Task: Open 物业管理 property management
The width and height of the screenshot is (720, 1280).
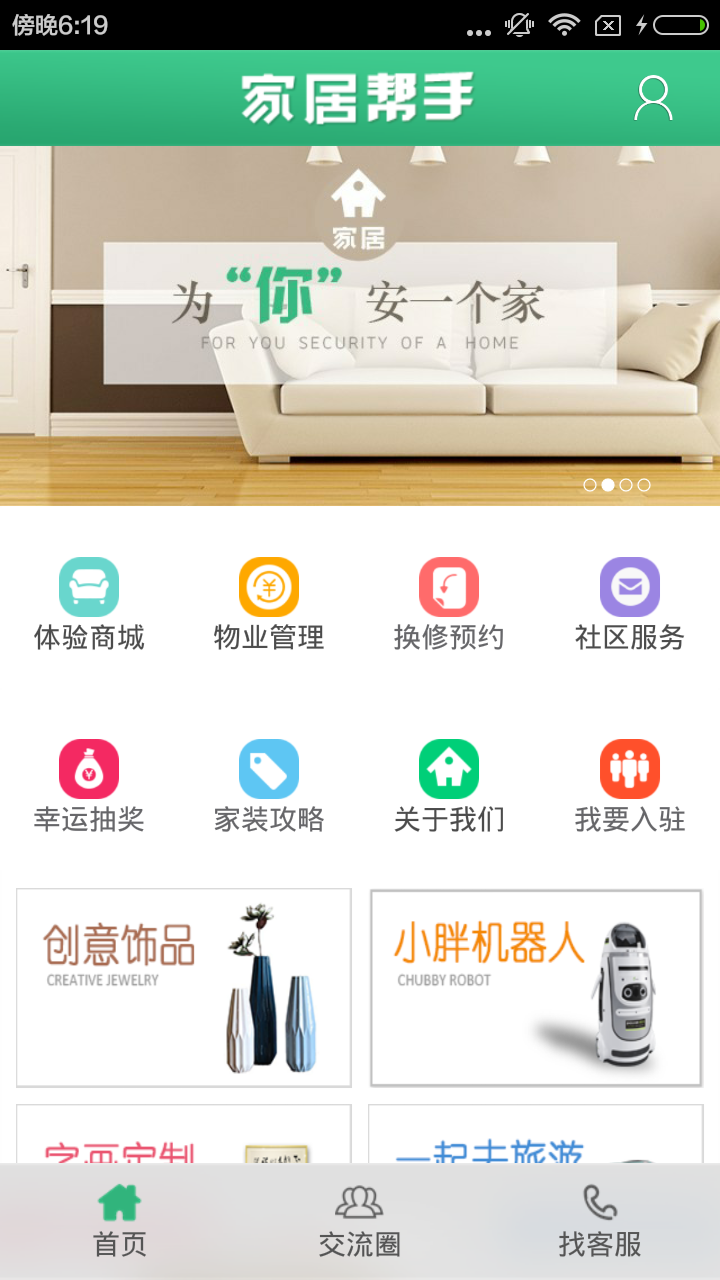Action: click(x=269, y=605)
